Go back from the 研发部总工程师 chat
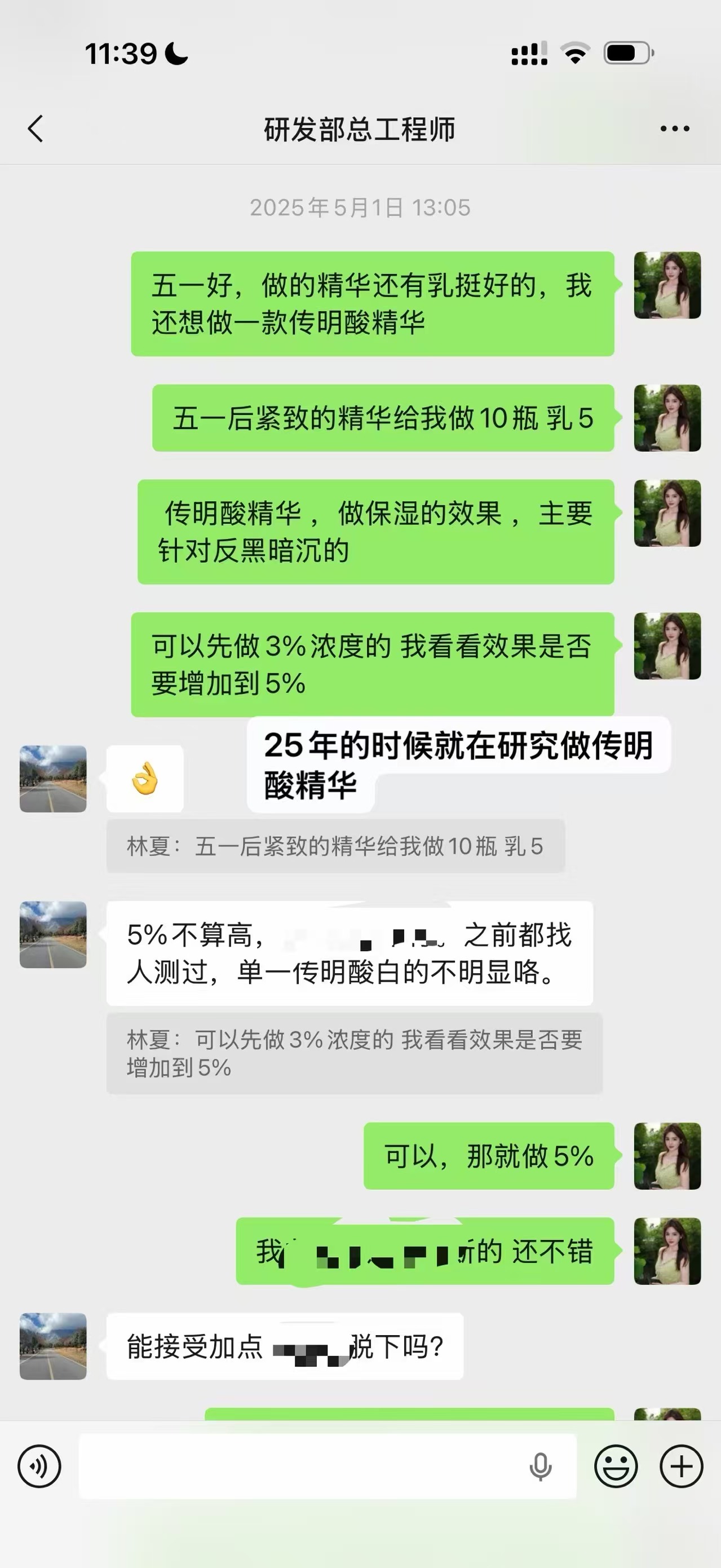The image size is (721, 1568). coord(36,129)
